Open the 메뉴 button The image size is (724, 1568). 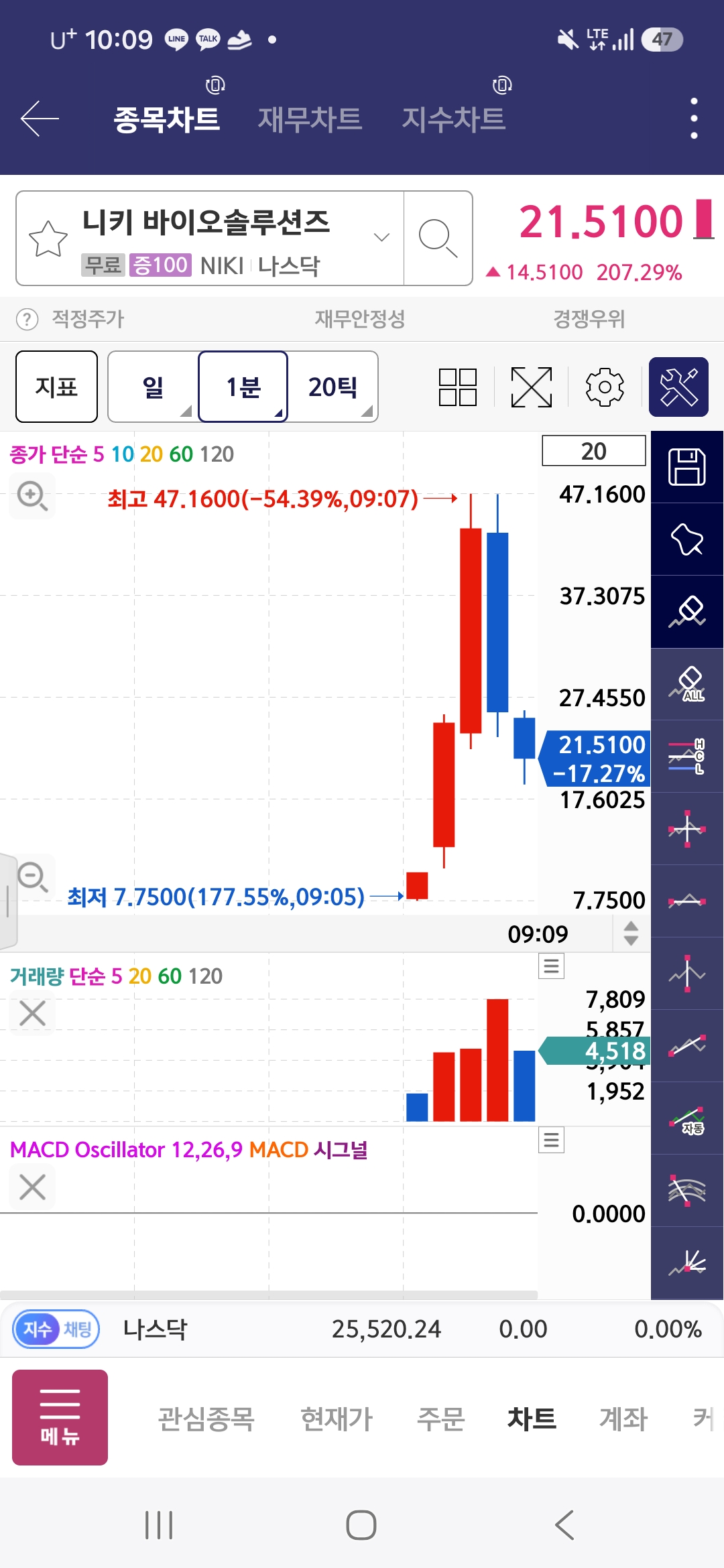pos(60,1417)
